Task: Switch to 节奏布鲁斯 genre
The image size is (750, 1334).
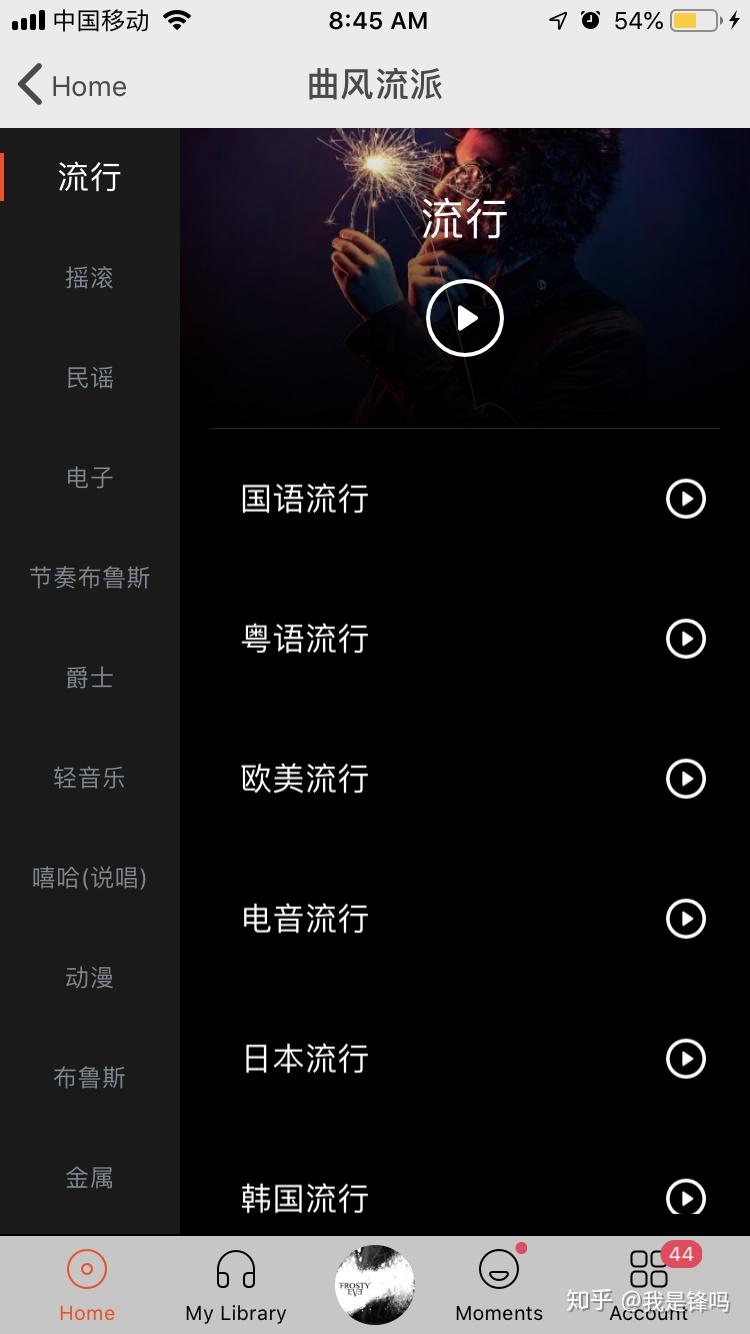Action: 90,578
